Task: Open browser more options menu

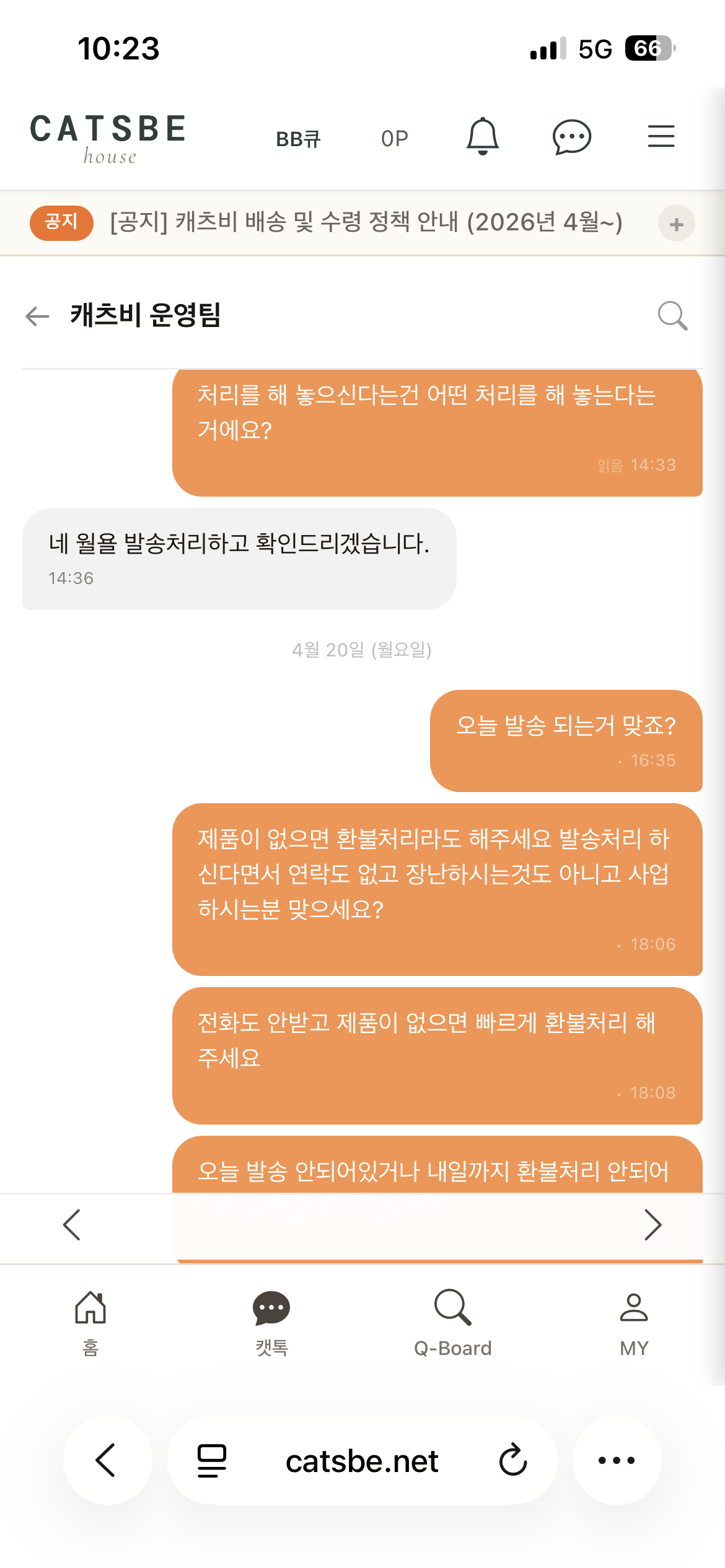Action: 617,1460
